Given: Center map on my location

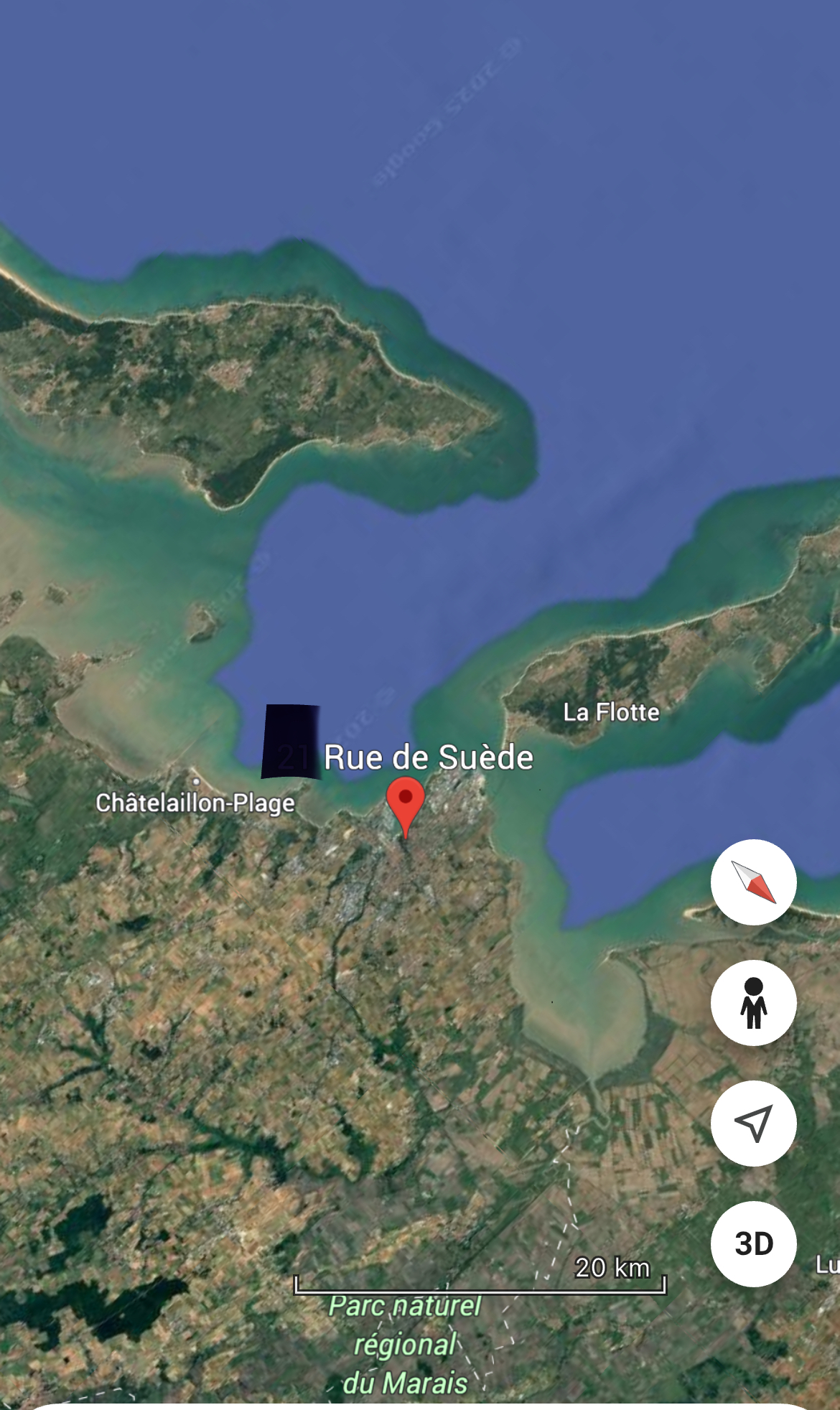Looking at the screenshot, I should tap(753, 1123).
